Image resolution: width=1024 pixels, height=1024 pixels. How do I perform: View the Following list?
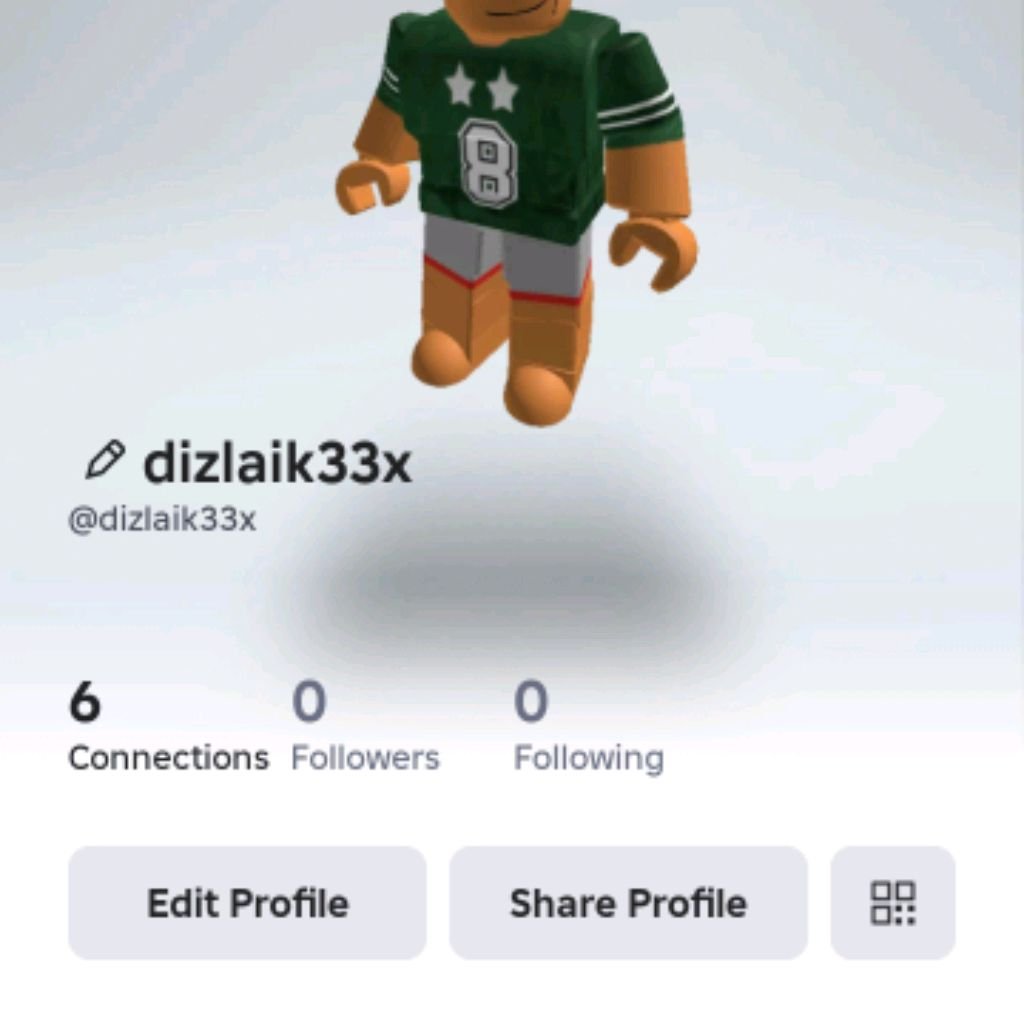coord(588,728)
